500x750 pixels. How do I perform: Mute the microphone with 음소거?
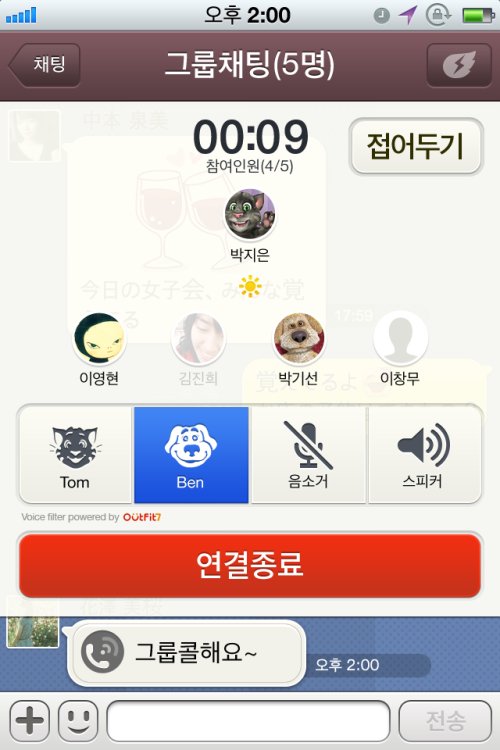pyautogui.click(x=308, y=454)
